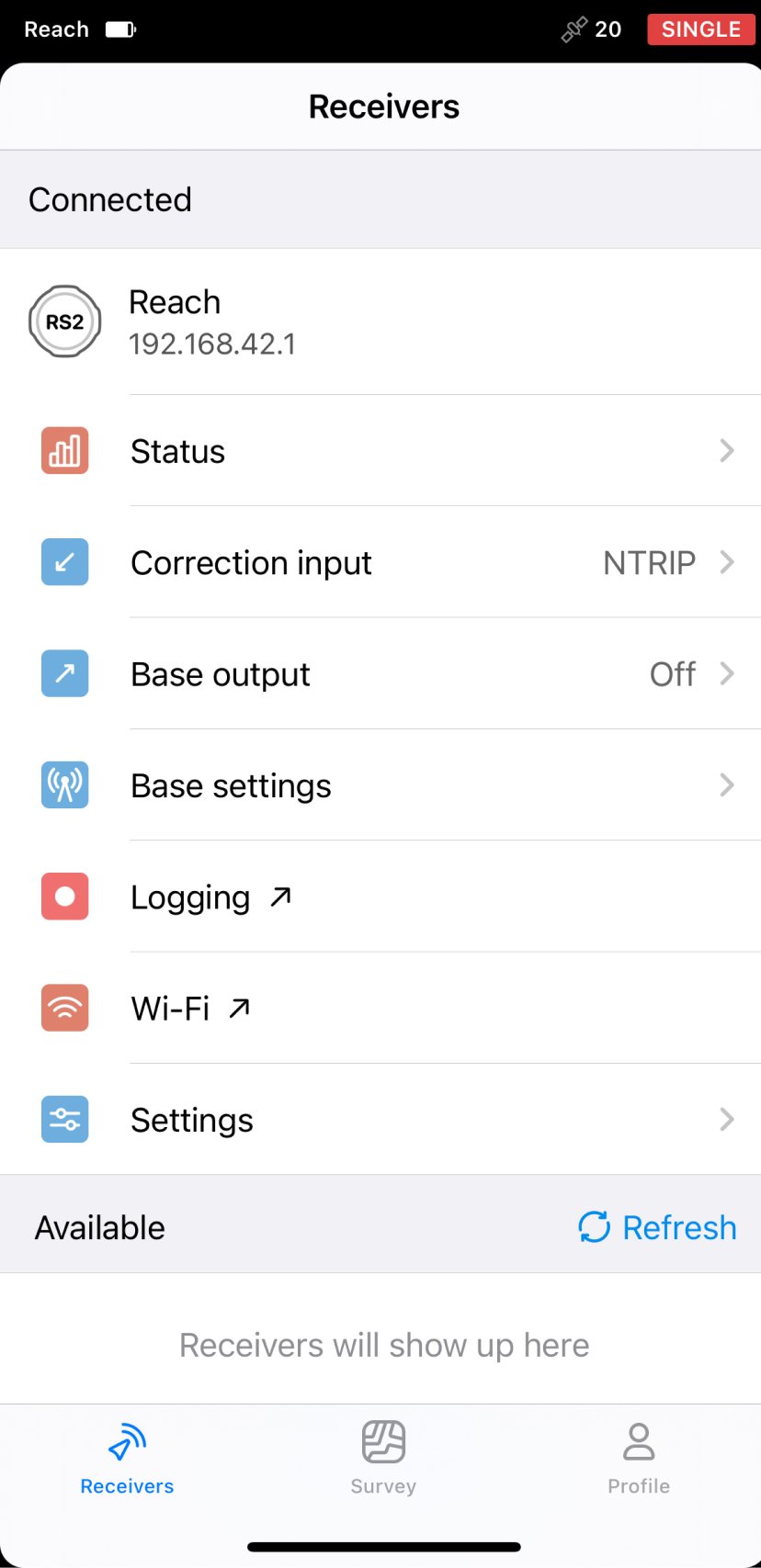Tap the Correction input inbound arrow icon

tap(64, 562)
